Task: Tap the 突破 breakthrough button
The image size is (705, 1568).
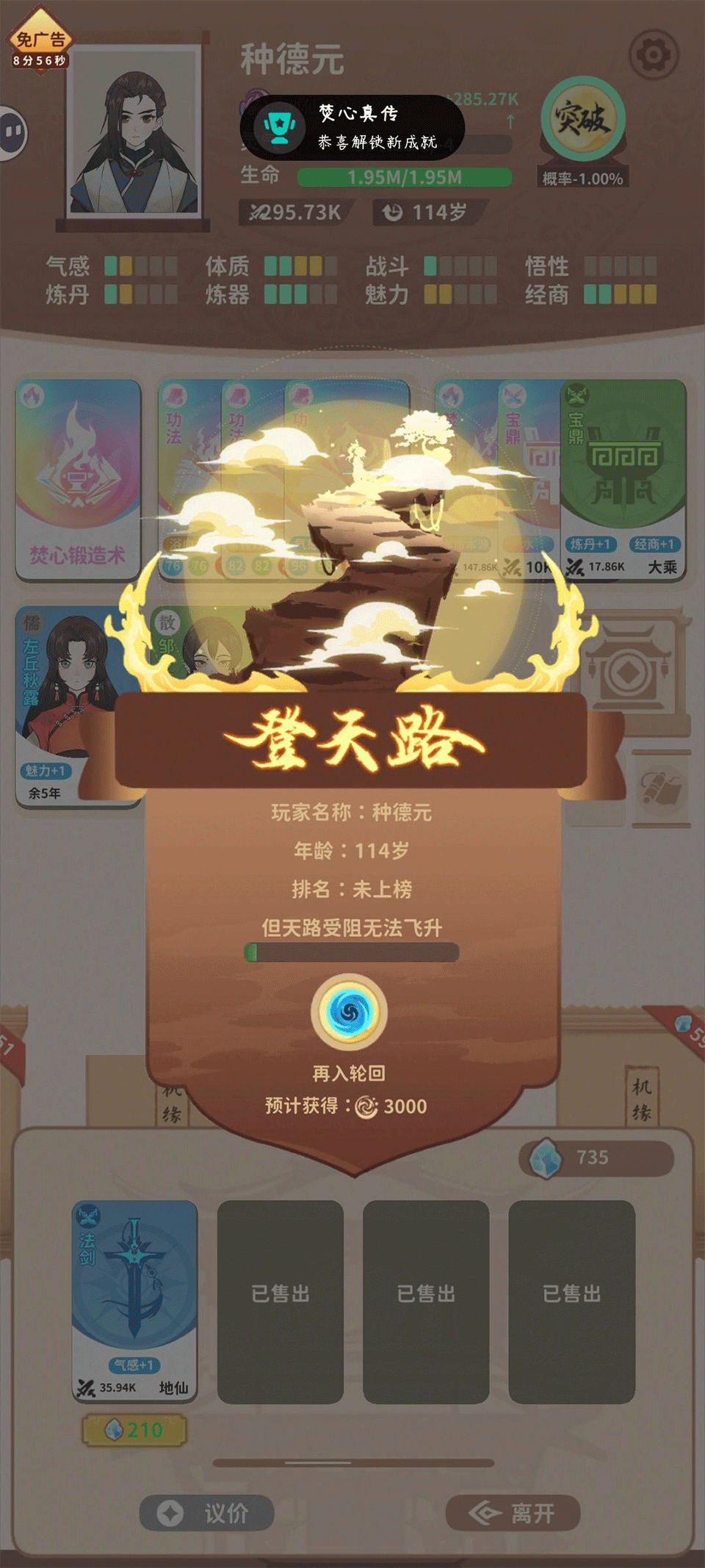Action: point(582,119)
